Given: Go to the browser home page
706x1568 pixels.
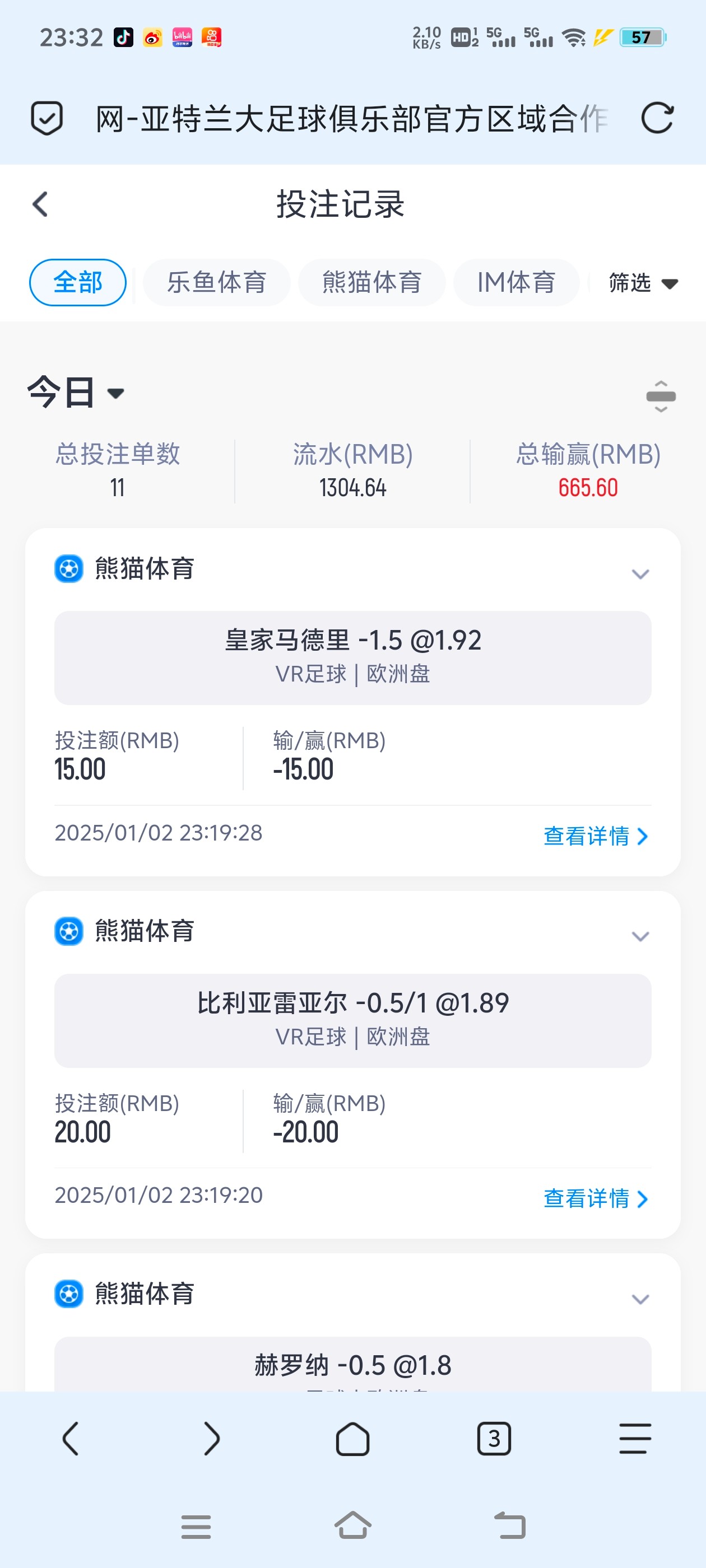Looking at the screenshot, I should (352, 1438).
